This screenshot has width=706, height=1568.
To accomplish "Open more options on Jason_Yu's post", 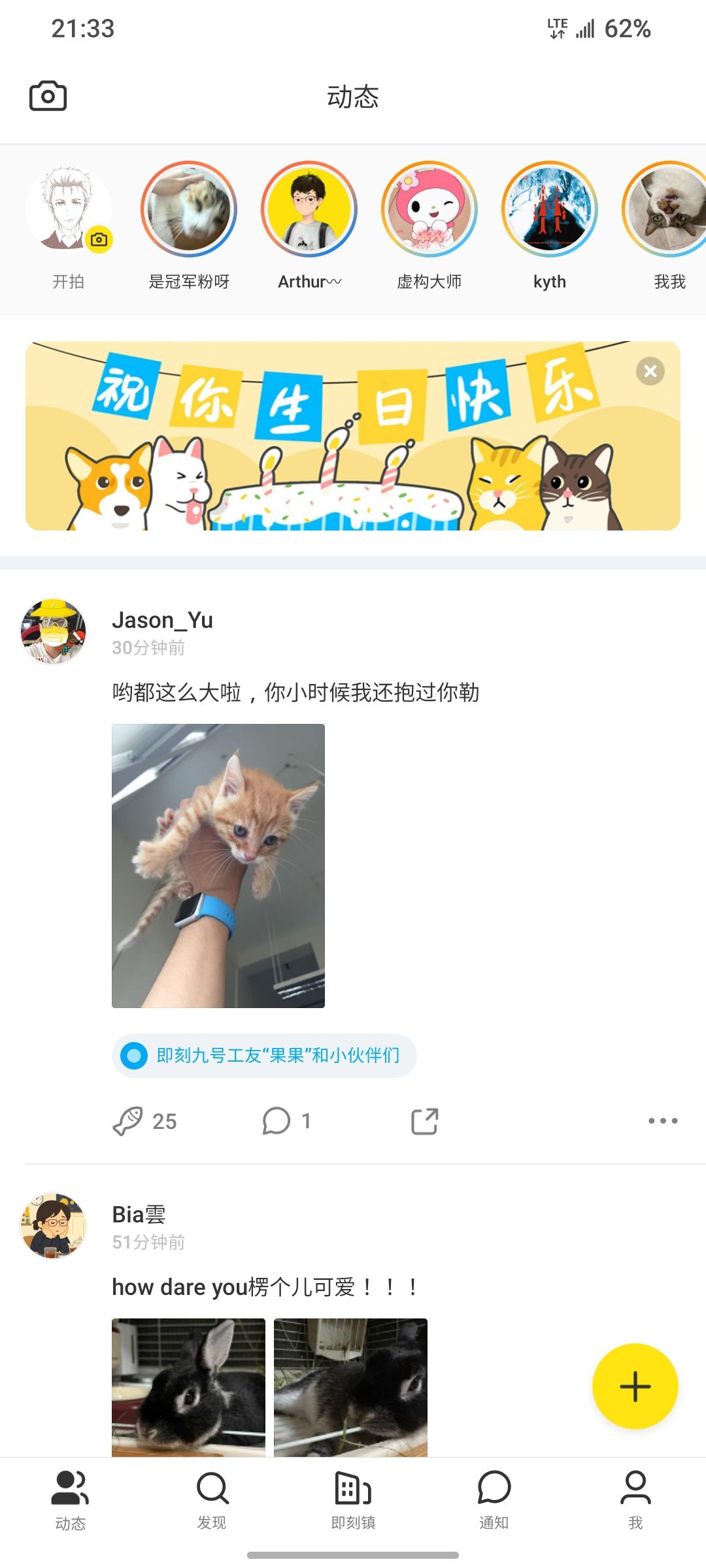I will 663,1121.
